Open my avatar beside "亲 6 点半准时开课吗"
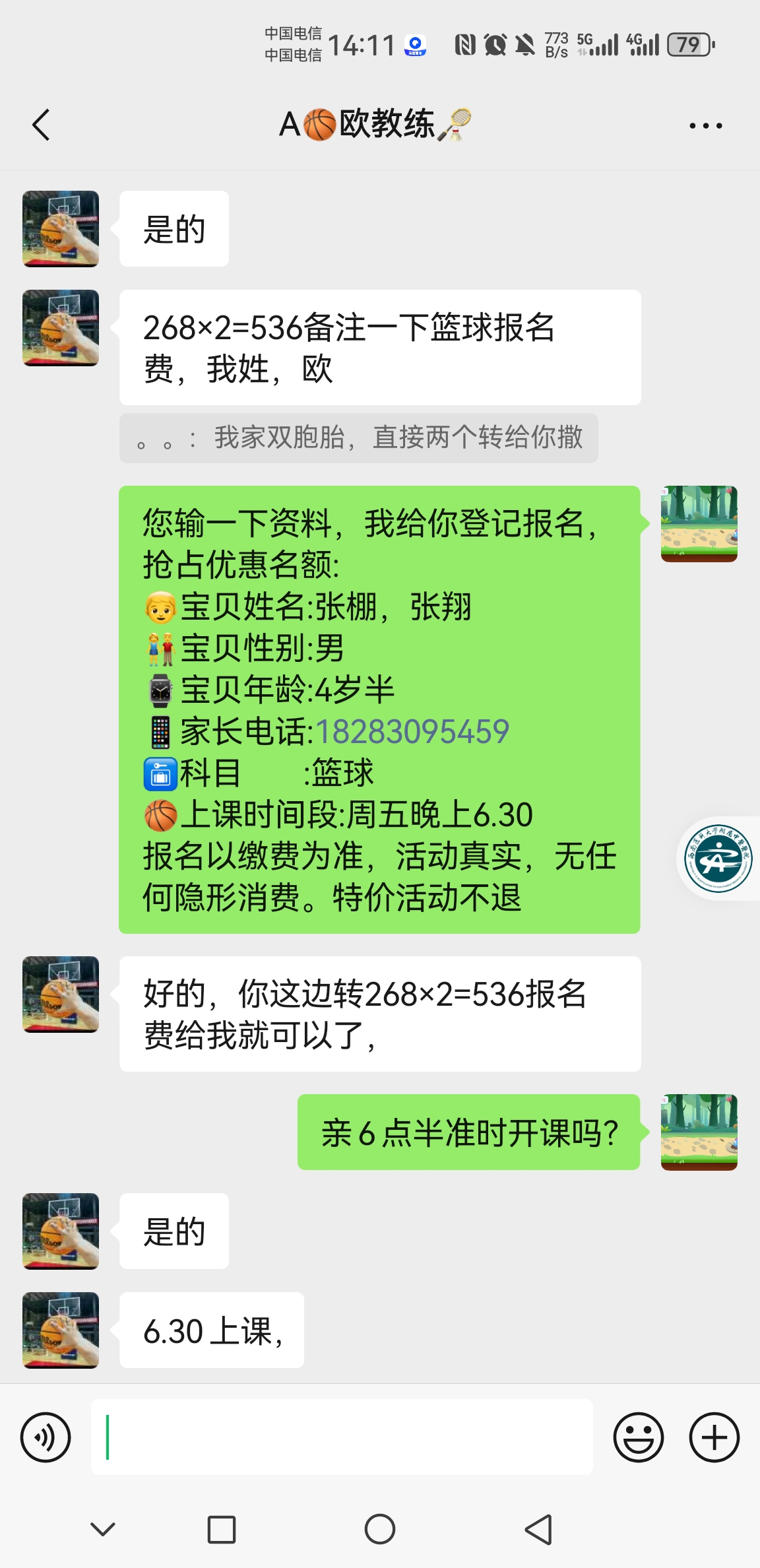The image size is (760, 1568). click(699, 1132)
